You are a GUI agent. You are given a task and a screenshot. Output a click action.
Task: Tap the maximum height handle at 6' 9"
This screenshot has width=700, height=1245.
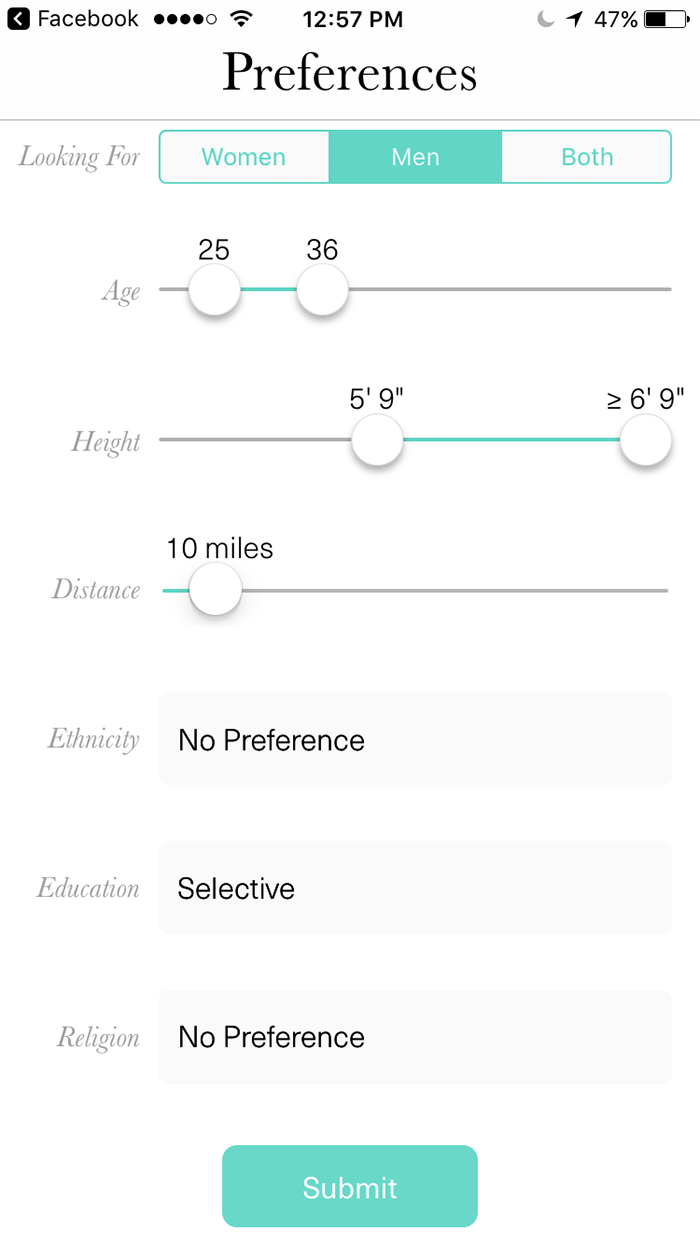click(645, 440)
